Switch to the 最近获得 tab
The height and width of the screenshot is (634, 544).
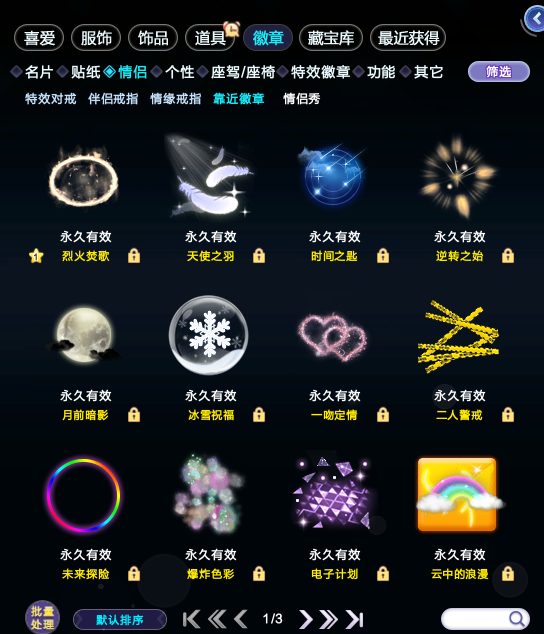tap(408, 38)
